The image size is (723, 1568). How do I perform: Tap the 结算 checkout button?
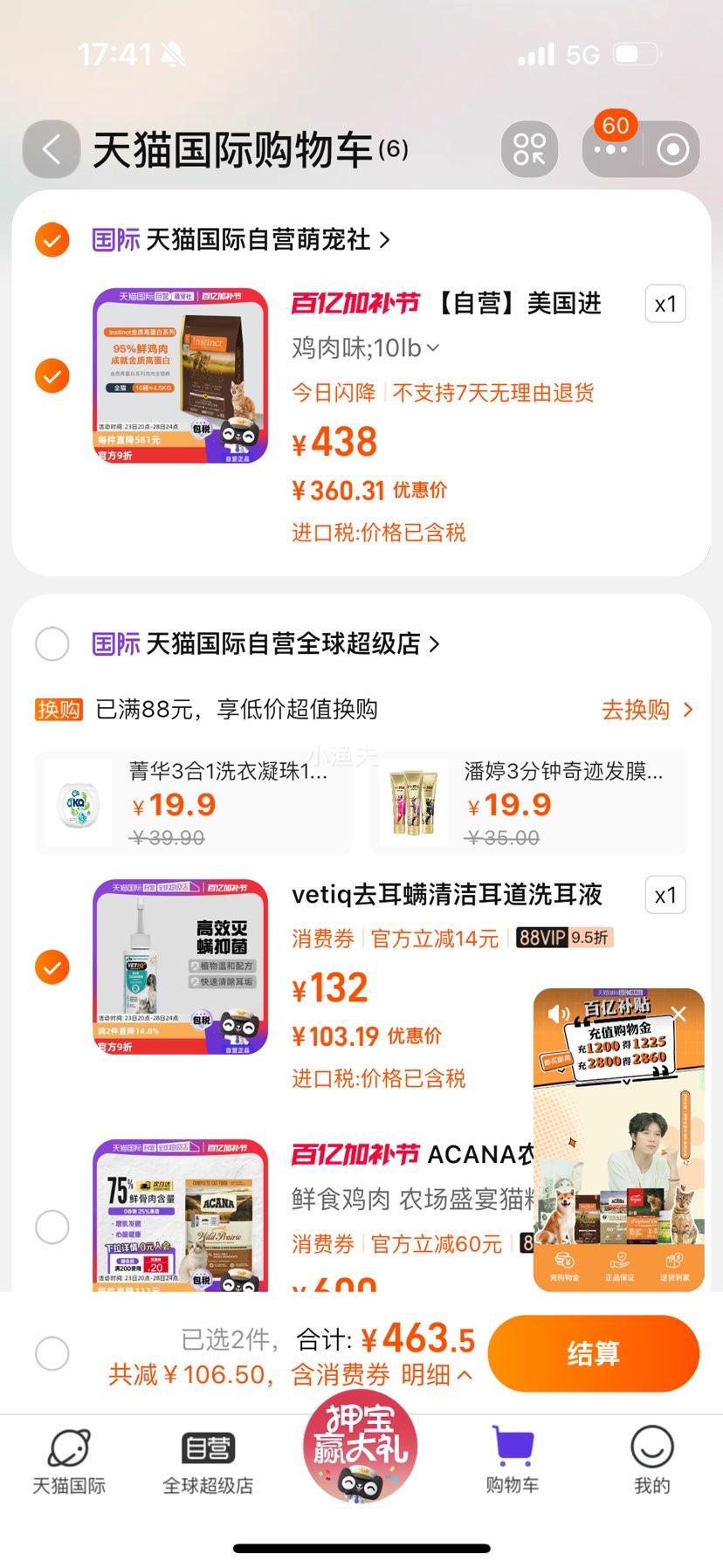[593, 1352]
